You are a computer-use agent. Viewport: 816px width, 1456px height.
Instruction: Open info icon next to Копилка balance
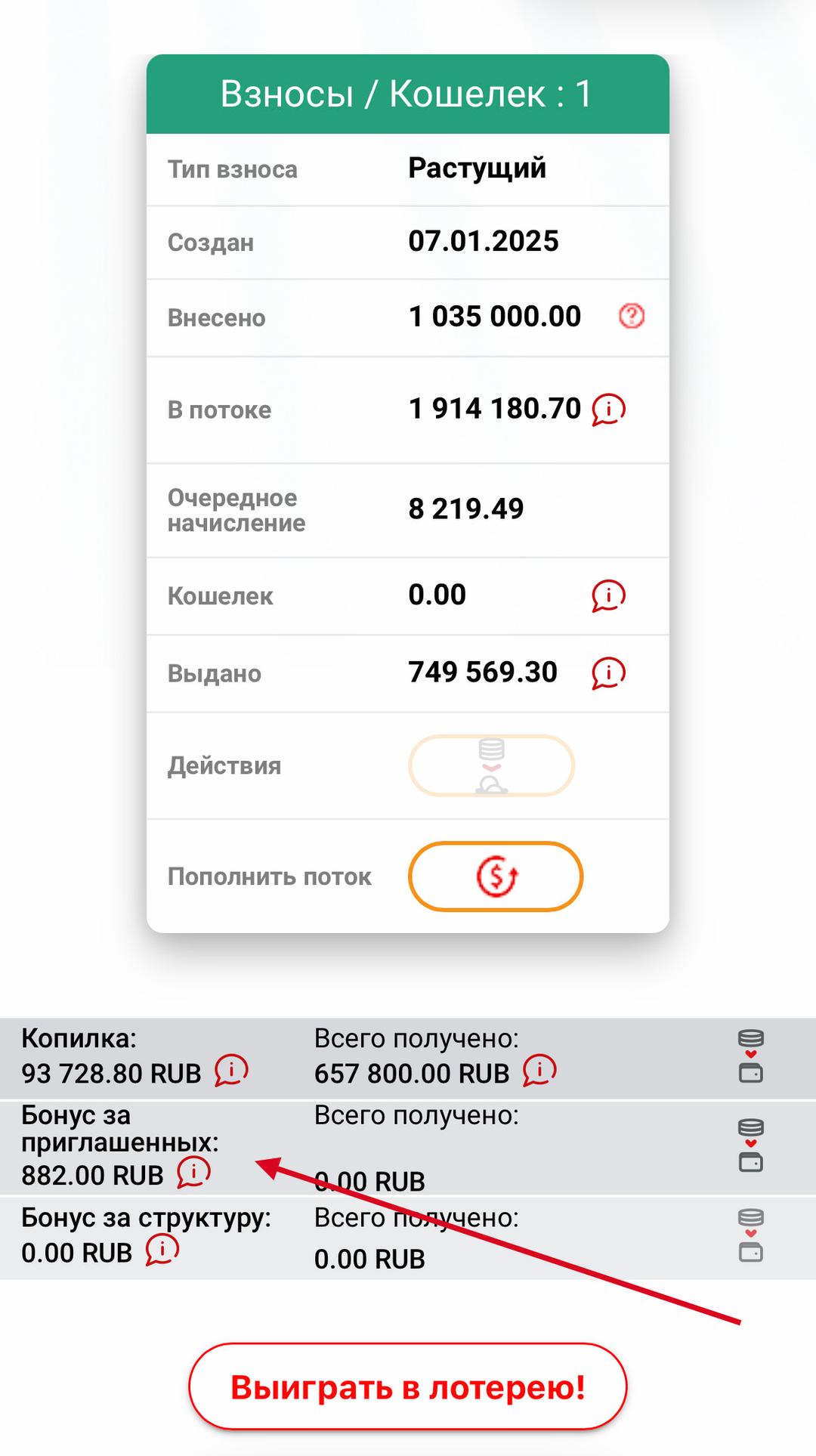231,1071
